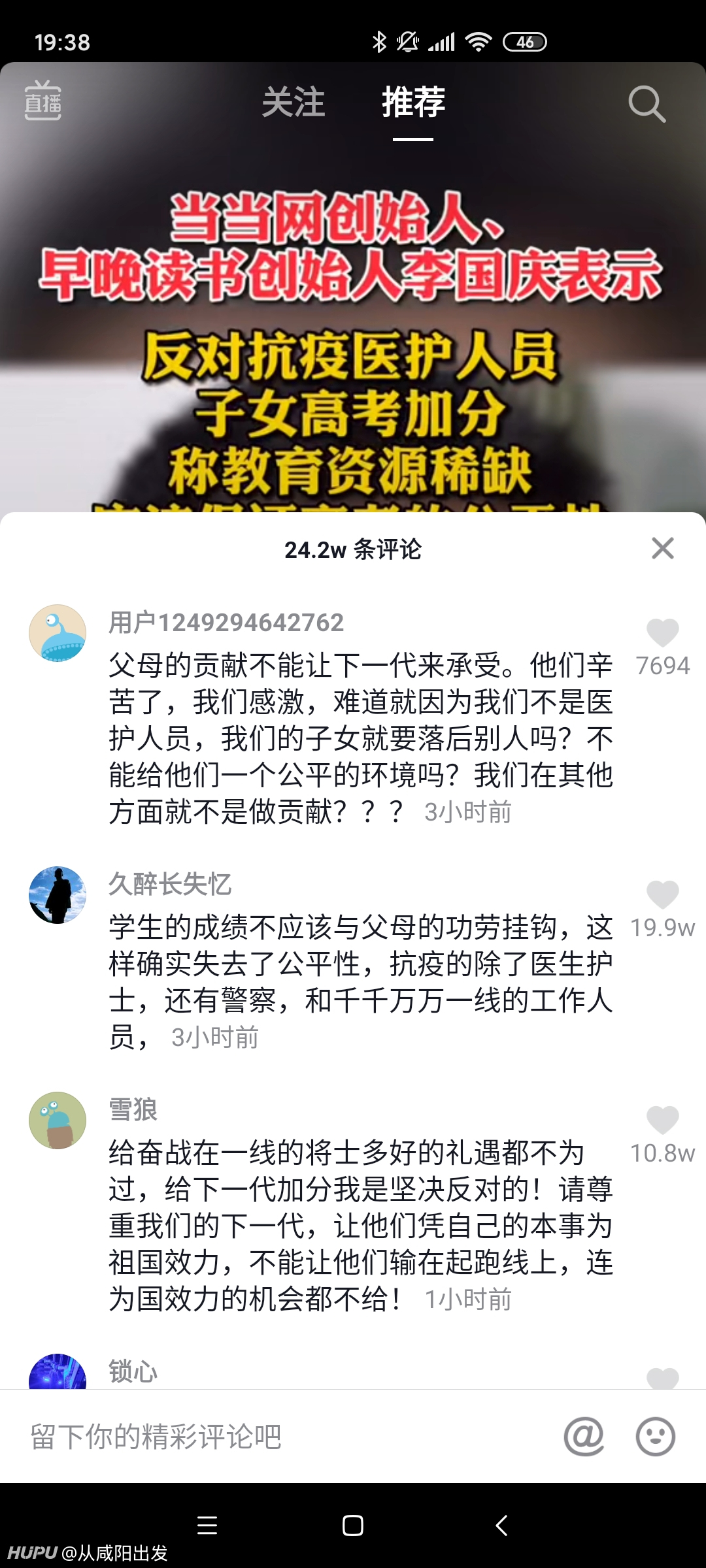The width and height of the screenshot is (706, 1568).
Task: View 久醉长失忆's profile picture
Action: click(58, 895)
